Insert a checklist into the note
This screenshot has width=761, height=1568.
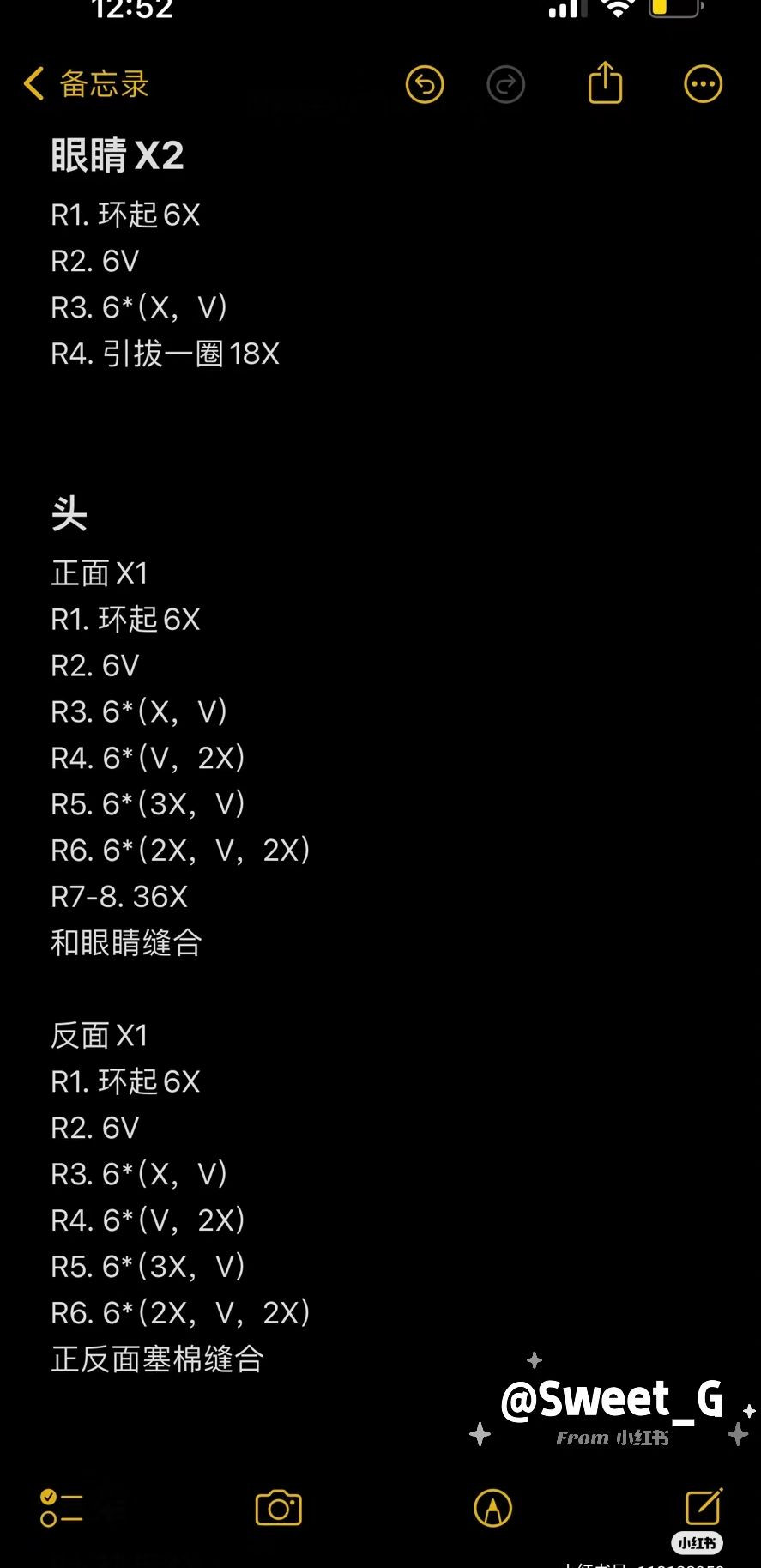61,1508
